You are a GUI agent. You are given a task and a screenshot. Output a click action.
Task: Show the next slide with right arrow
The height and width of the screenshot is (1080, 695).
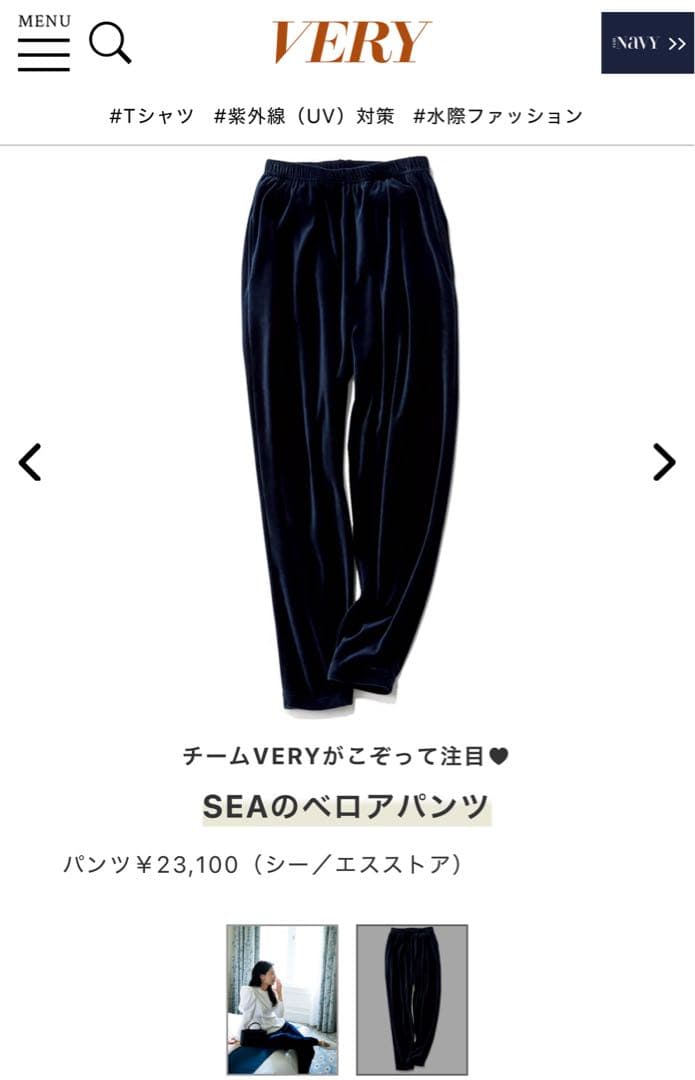(x=664, y=462)
